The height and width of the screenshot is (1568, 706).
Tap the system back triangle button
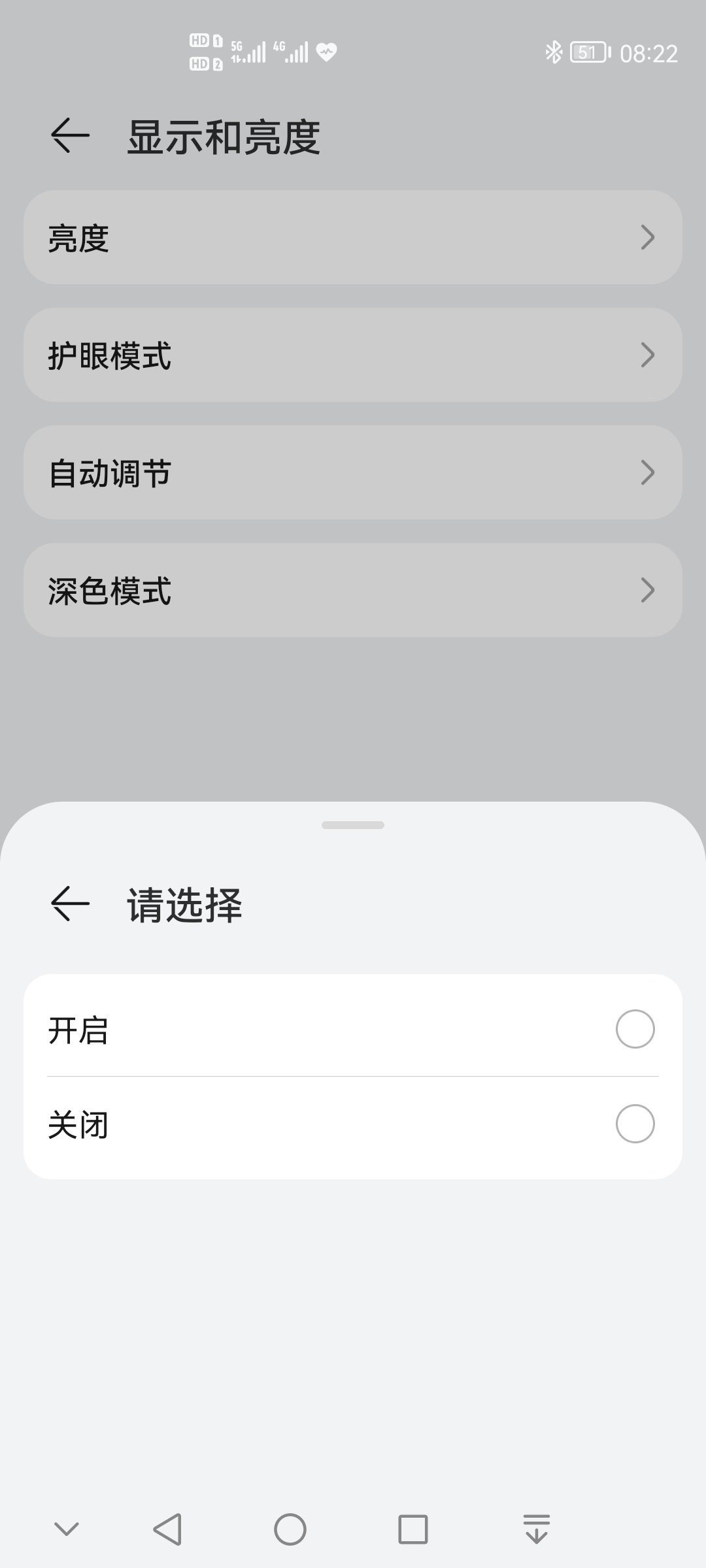coord(167,1529)
